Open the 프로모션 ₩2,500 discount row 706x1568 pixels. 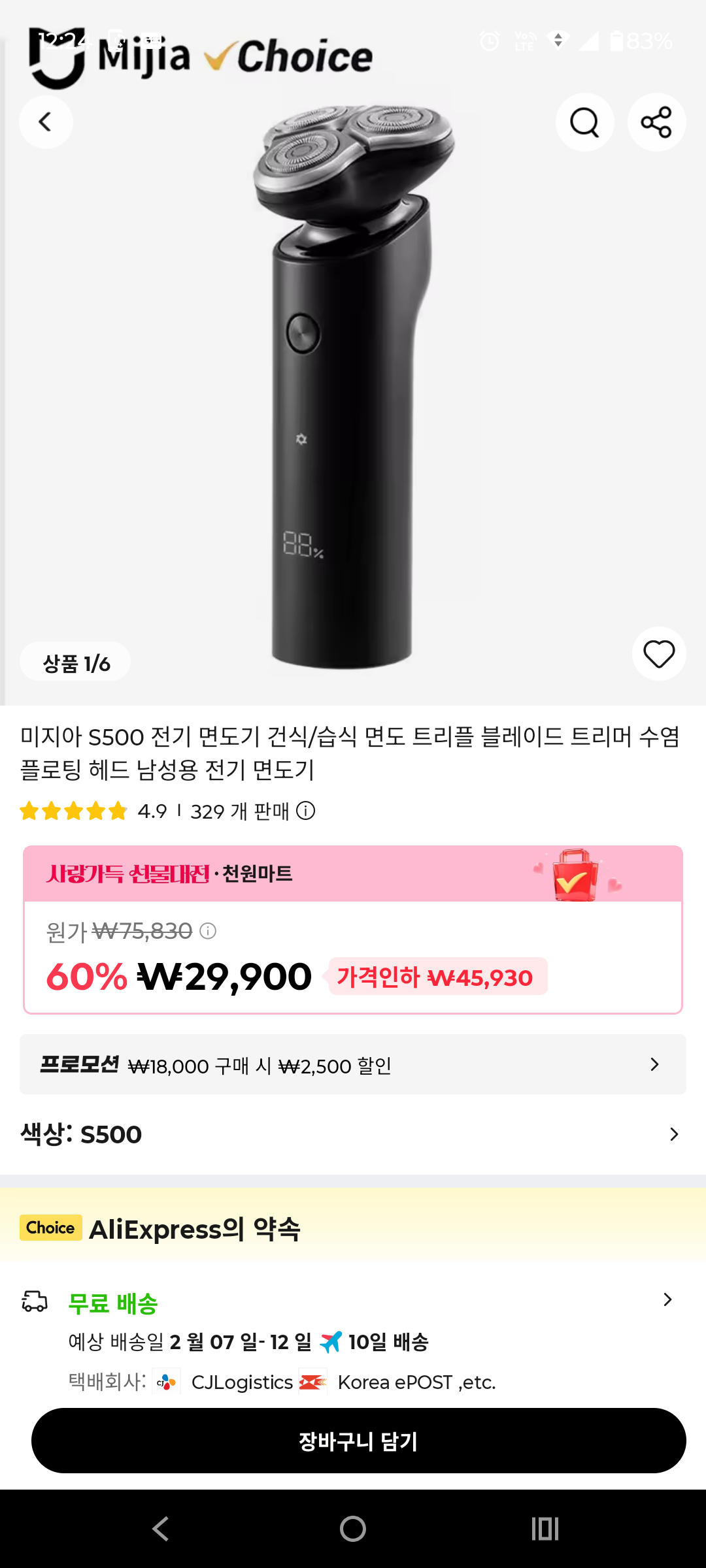pos(353,1065)
